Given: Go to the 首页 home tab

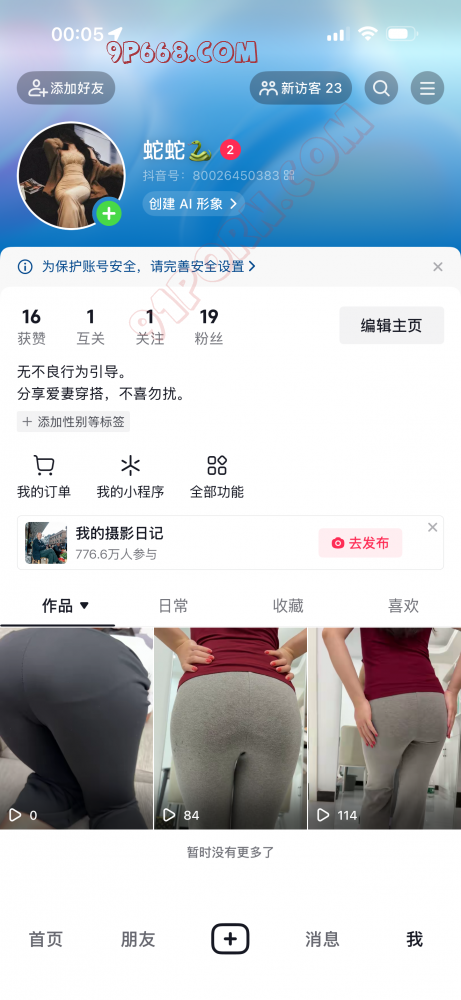Looking at the screenshot, I should coord(46,939).
